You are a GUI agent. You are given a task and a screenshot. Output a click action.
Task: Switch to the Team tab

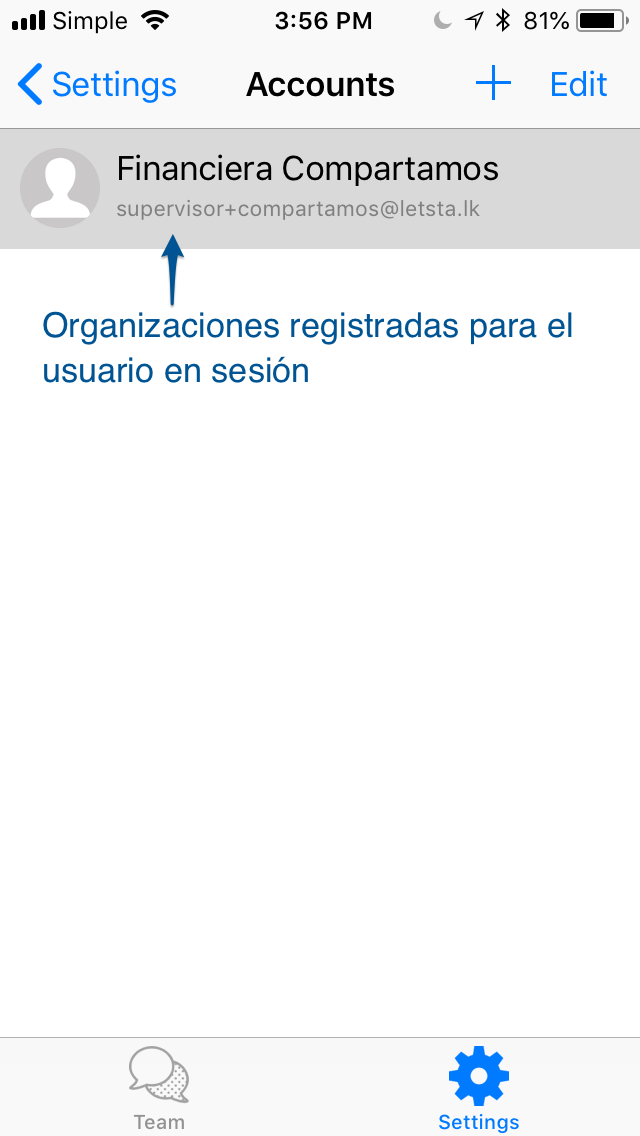[159, 1088]
